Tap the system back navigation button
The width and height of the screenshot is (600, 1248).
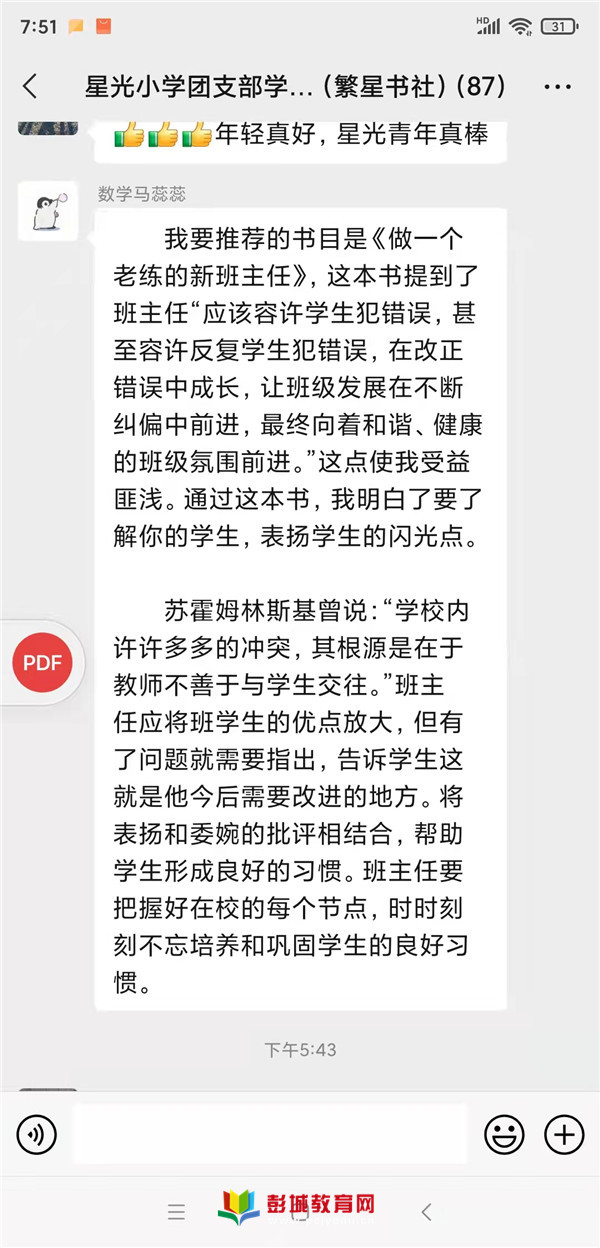pyautogui.click(x=426, y=1212)
